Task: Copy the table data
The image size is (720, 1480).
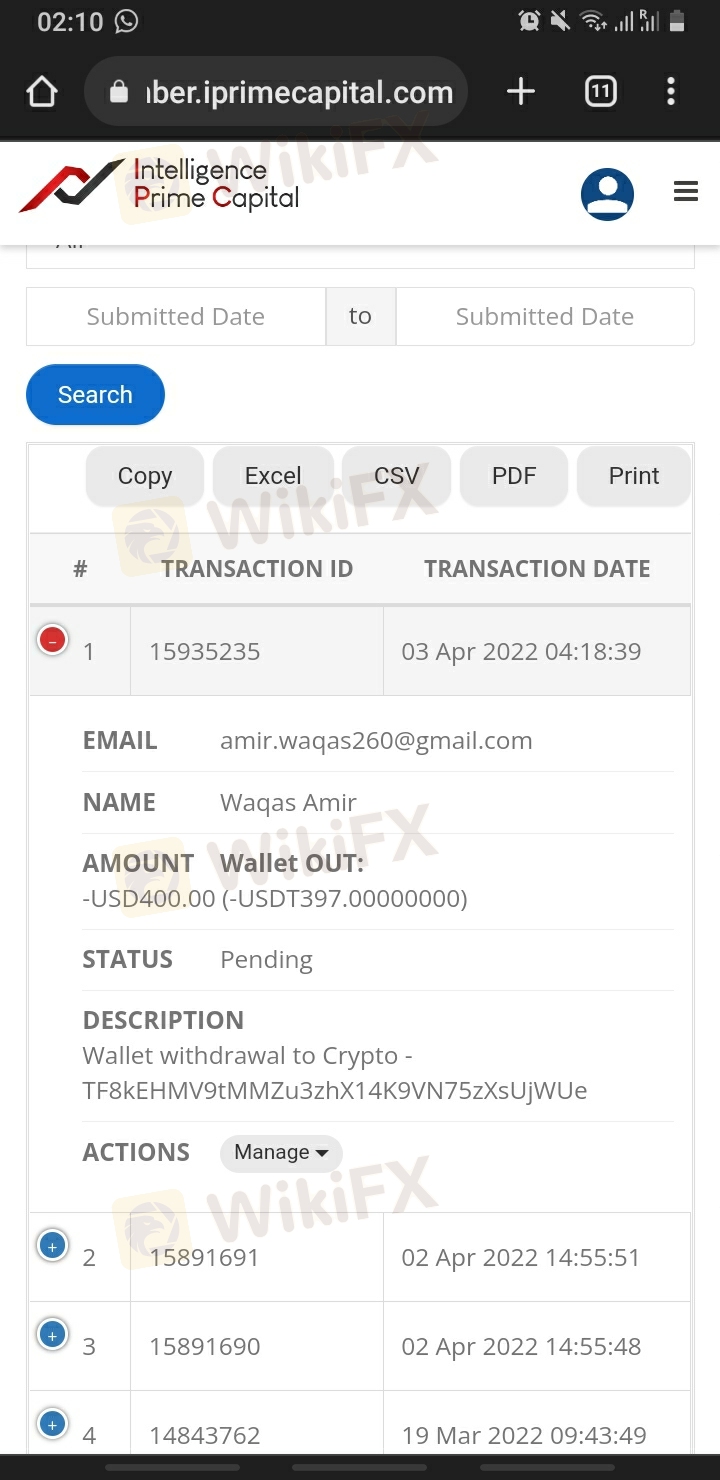Action: [x=145, y=476]
